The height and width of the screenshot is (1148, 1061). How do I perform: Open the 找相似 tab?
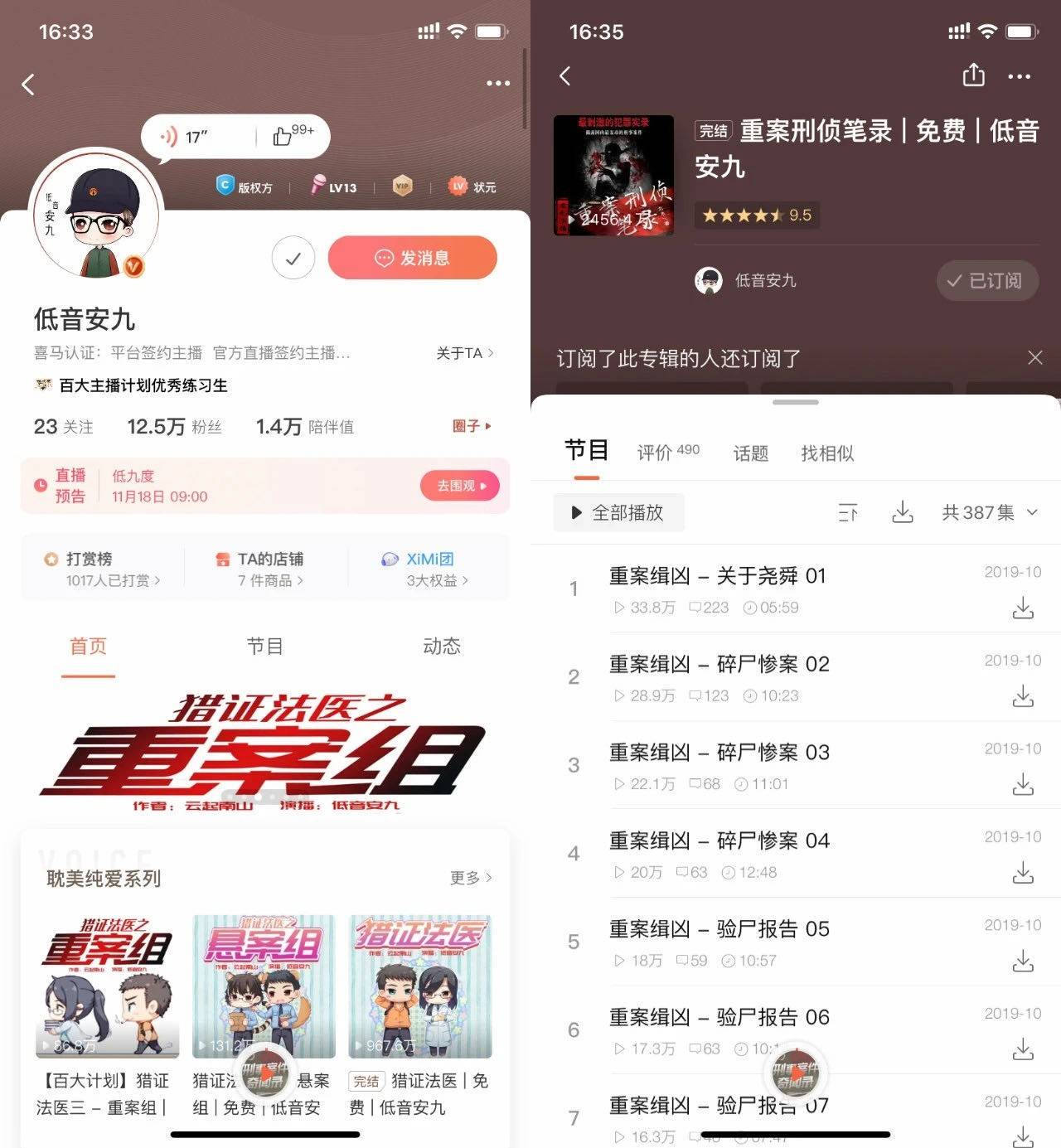[x=826, y=453]
